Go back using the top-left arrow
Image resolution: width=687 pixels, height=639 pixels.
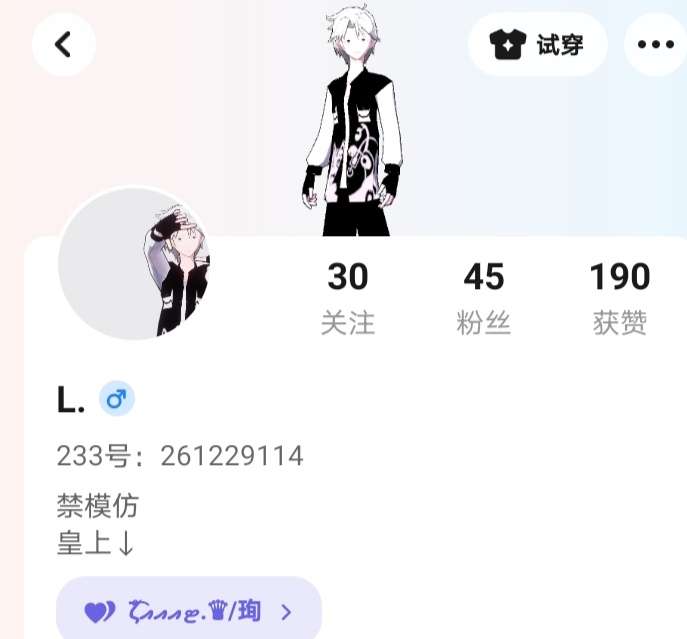coord(64,44)
